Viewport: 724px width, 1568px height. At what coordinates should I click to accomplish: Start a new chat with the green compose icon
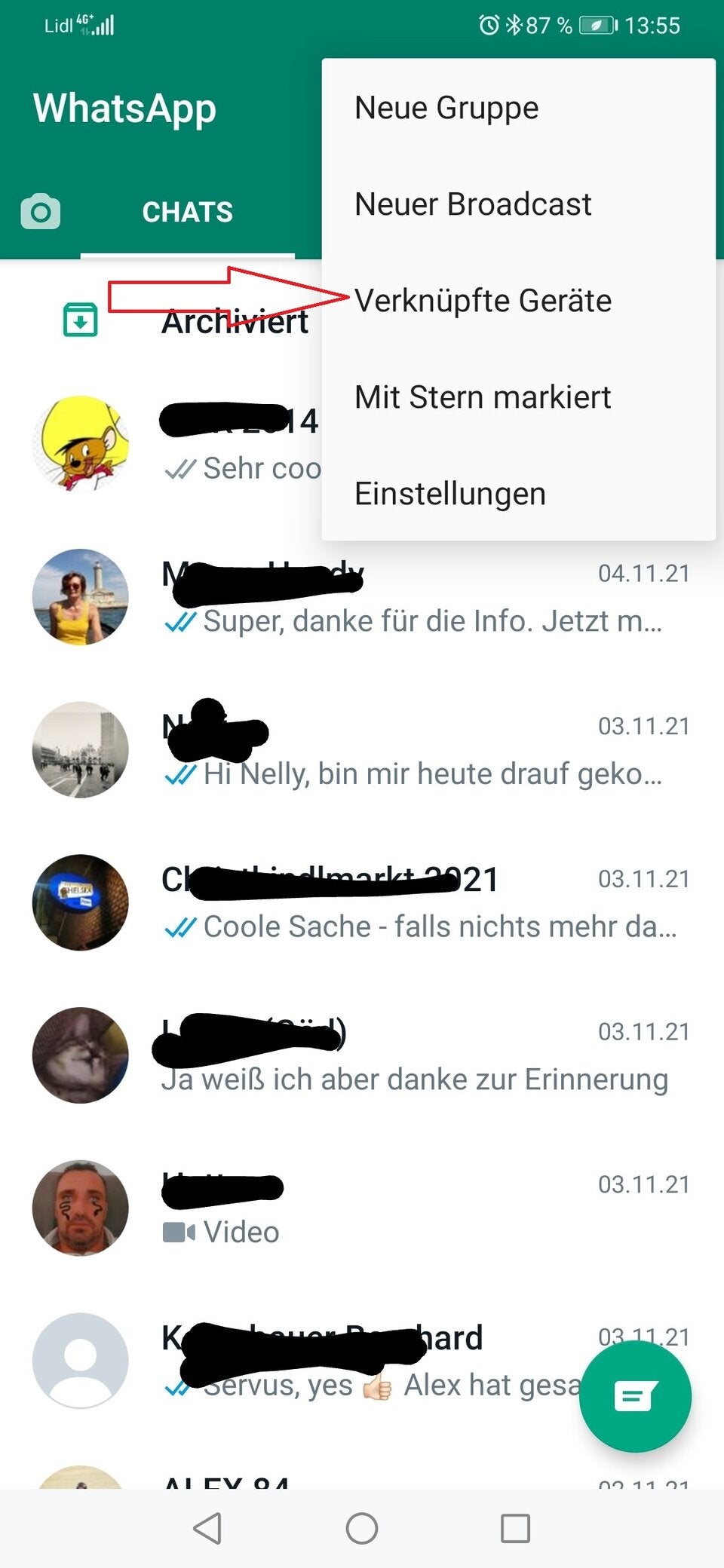[x=636, y=1395]
